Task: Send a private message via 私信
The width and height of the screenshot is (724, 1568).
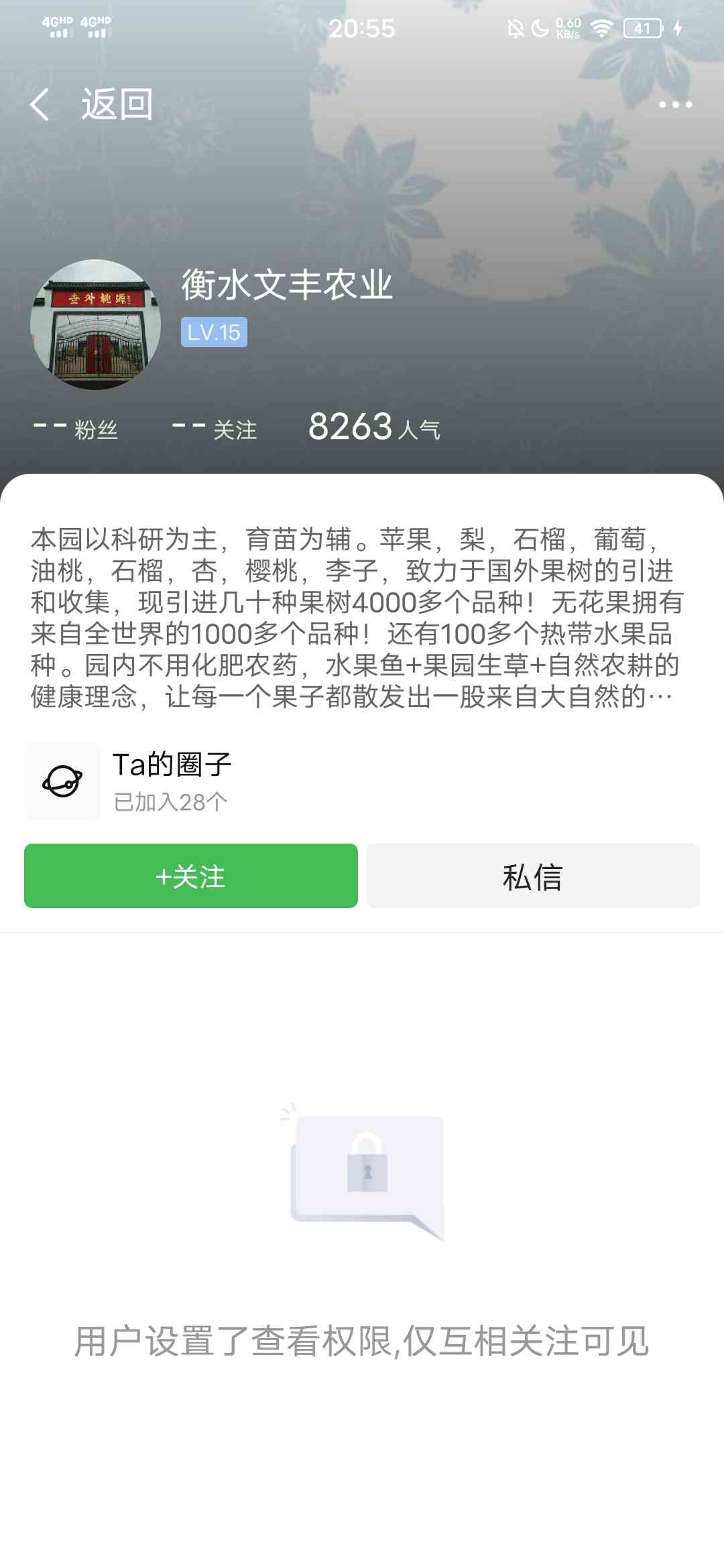Action: point(532,876)
